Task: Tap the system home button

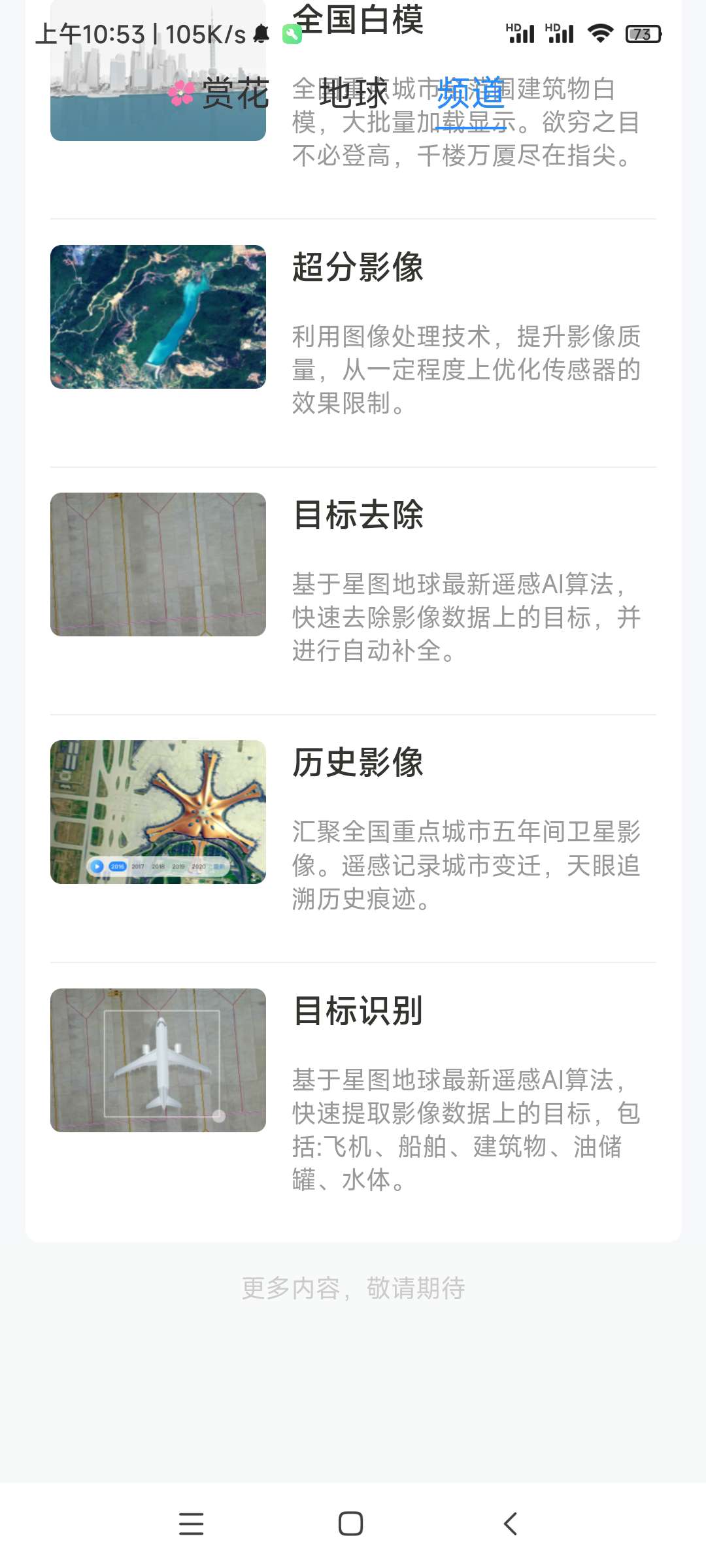Action: click(351, 1524)
